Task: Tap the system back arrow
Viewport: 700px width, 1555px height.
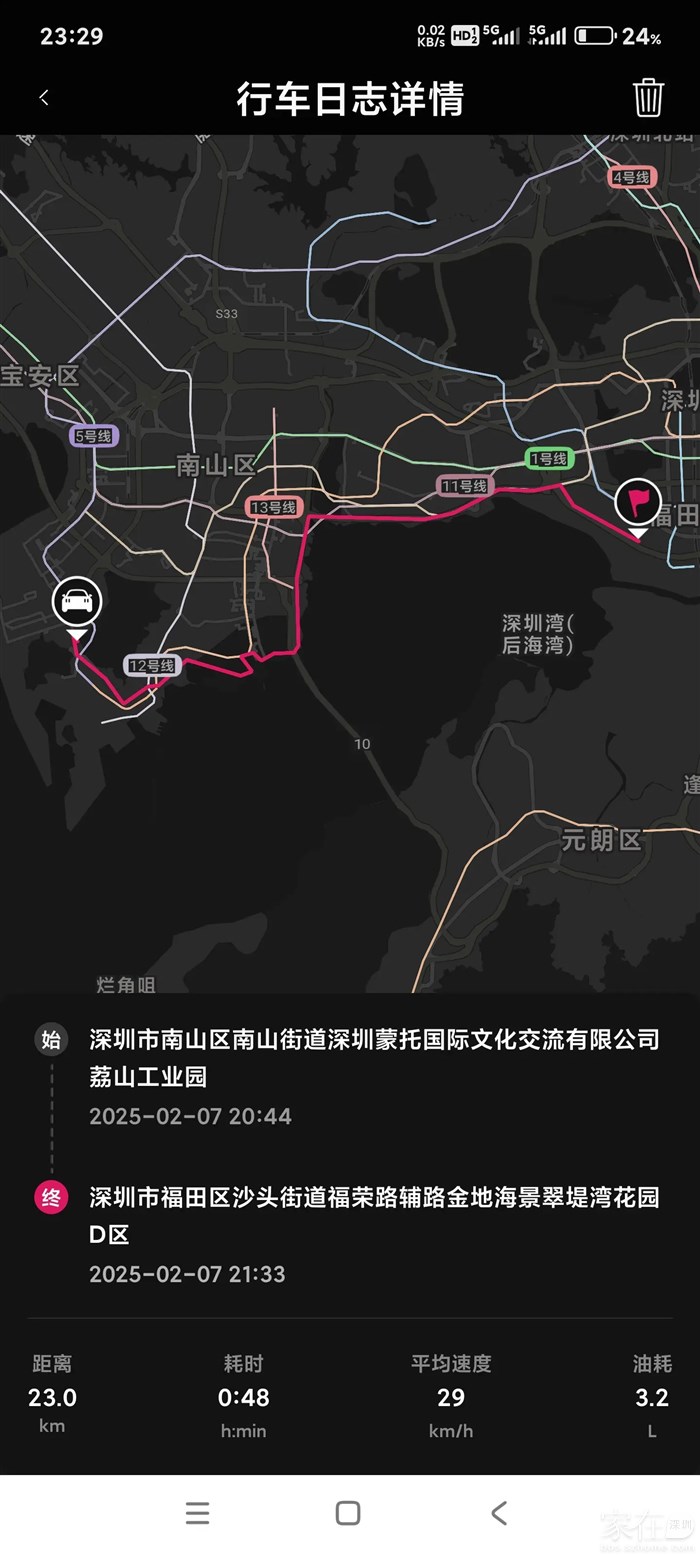Action: pyautogui.click(x=499, y=1513)
